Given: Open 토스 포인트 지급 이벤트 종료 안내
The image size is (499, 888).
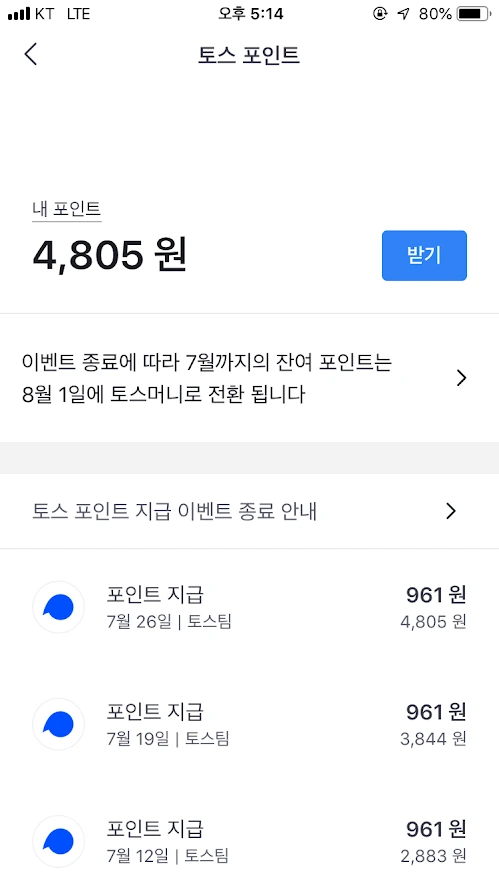Looking at the screenshot, I should [249, 511].
